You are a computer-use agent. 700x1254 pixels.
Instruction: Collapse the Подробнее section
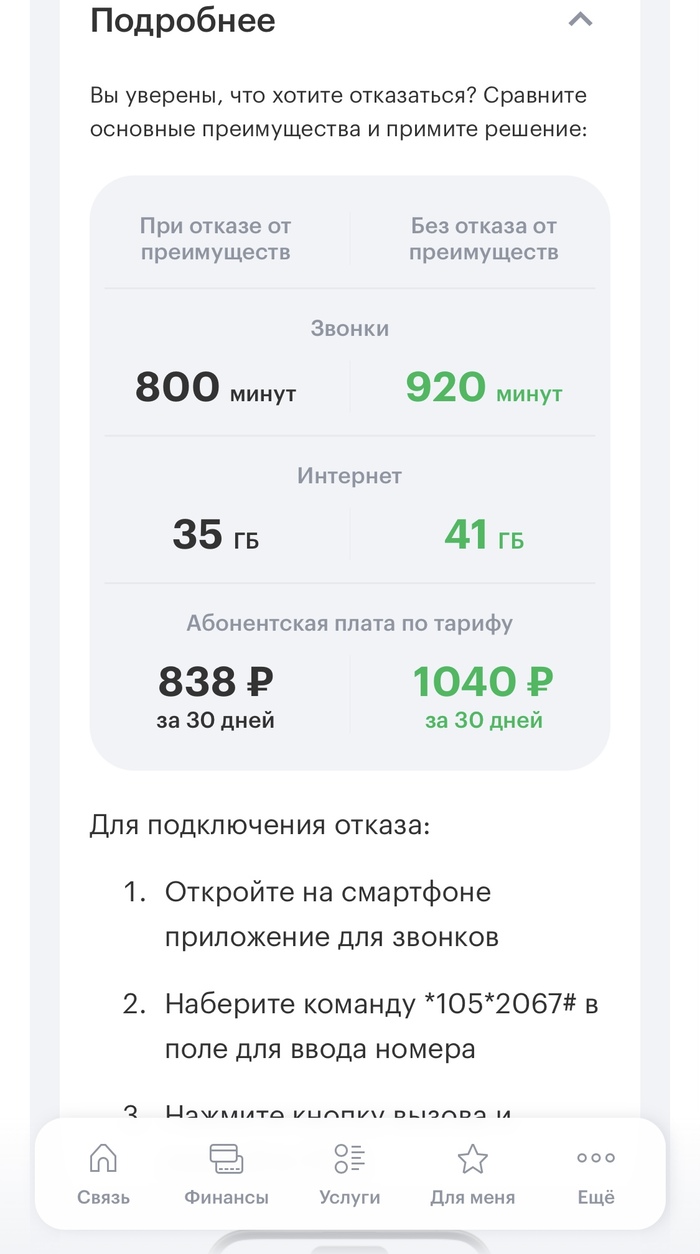pyautogui.click(x=580, y=19)
